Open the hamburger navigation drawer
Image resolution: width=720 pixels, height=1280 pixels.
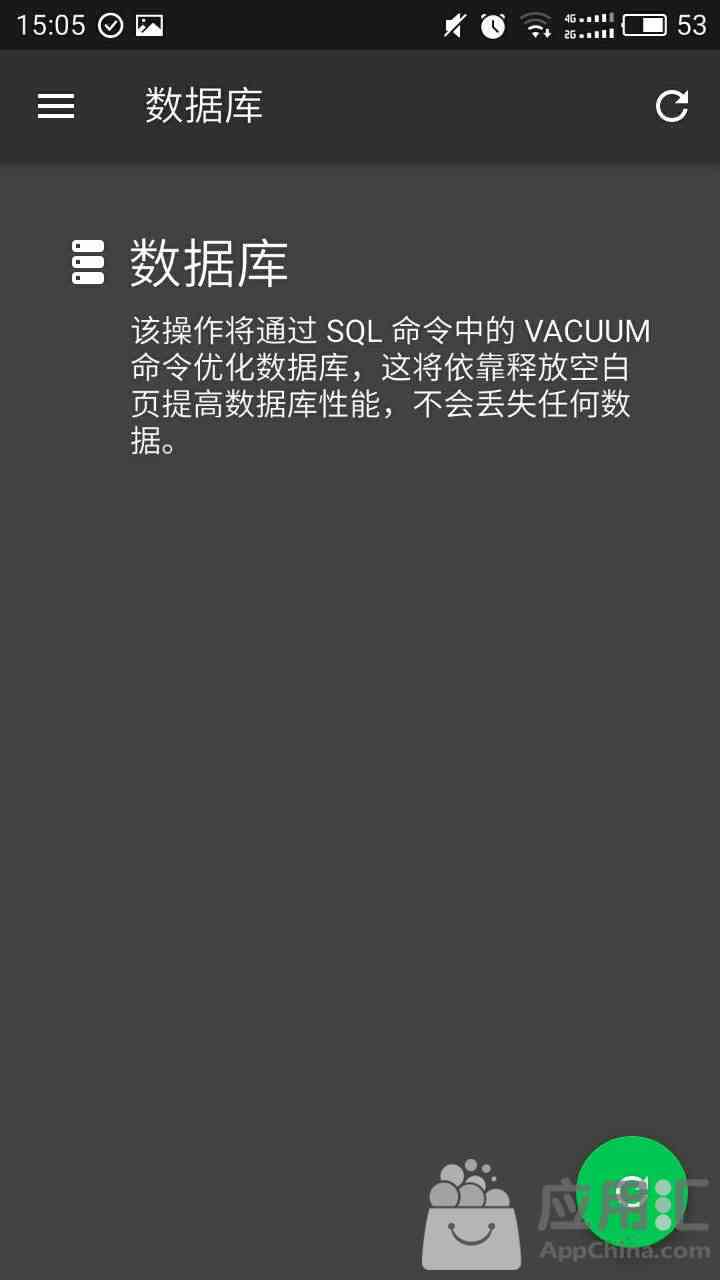click(56, 106)
